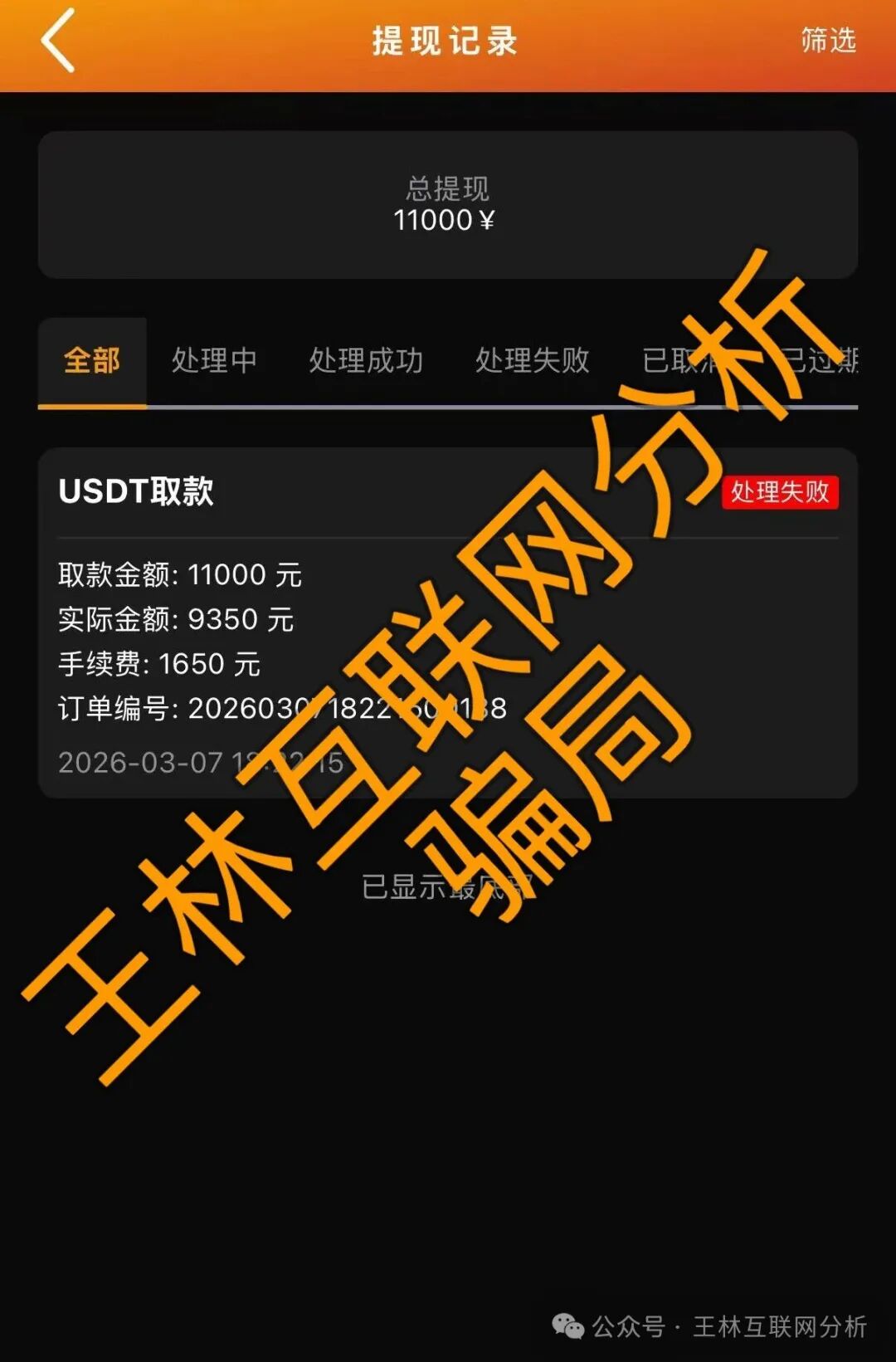The image size is (896, 1362).
Task: Click the 手续费 1650 元 row
Action: [x=158, y=664]
